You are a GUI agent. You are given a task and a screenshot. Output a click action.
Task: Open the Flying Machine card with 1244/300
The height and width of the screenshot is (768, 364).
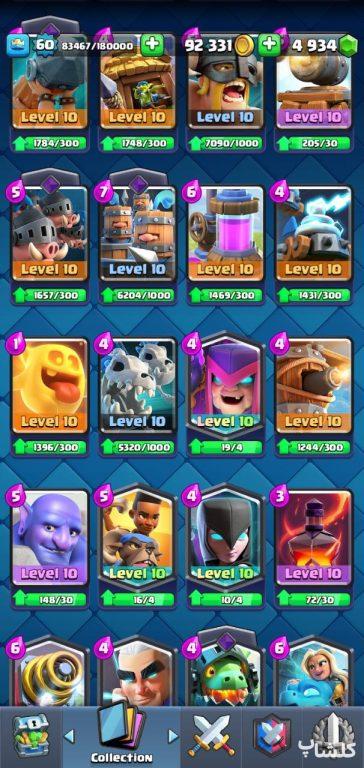coord(314,385)
